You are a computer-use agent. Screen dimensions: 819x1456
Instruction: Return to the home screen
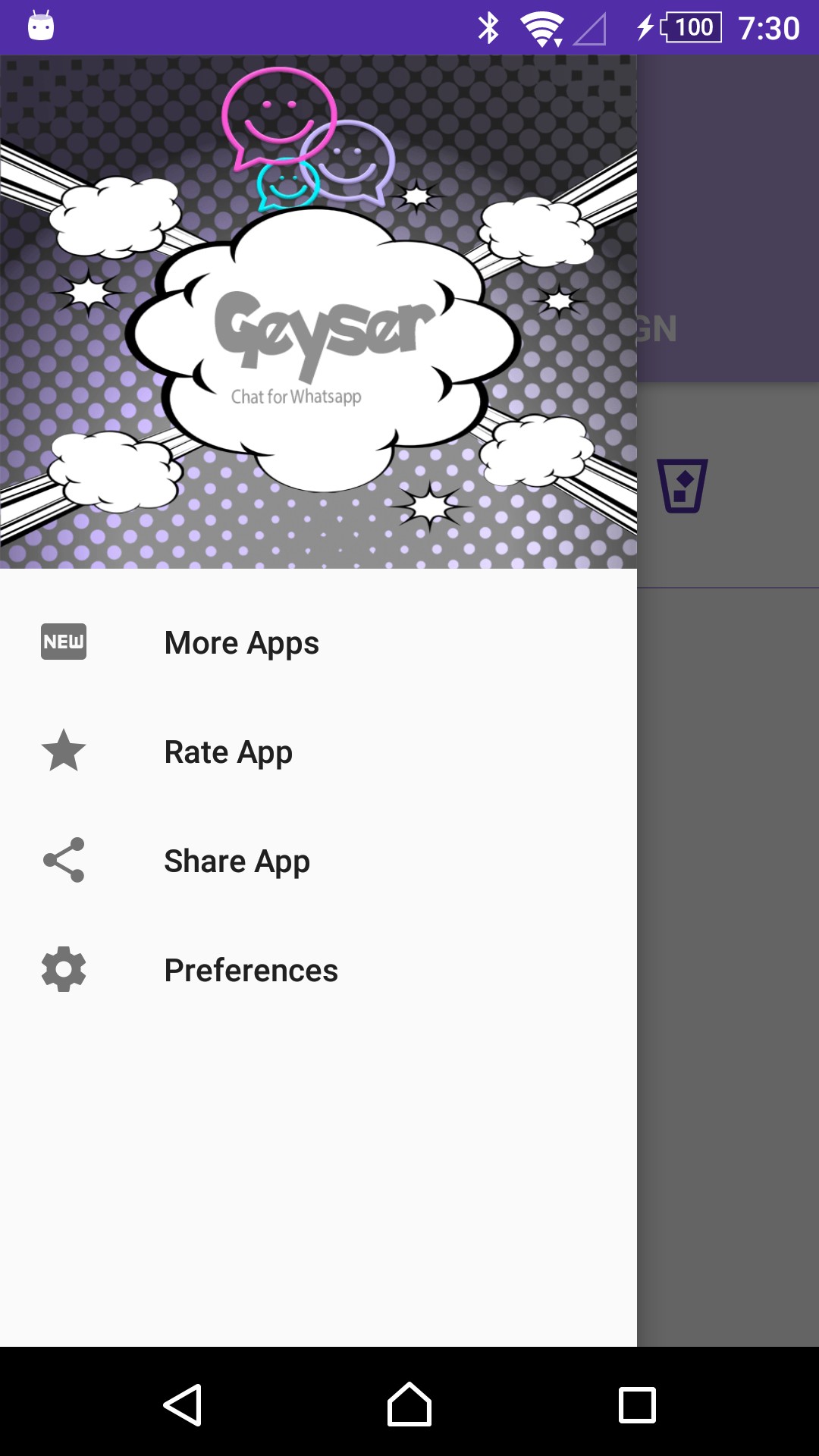(x=409, y=1405)
